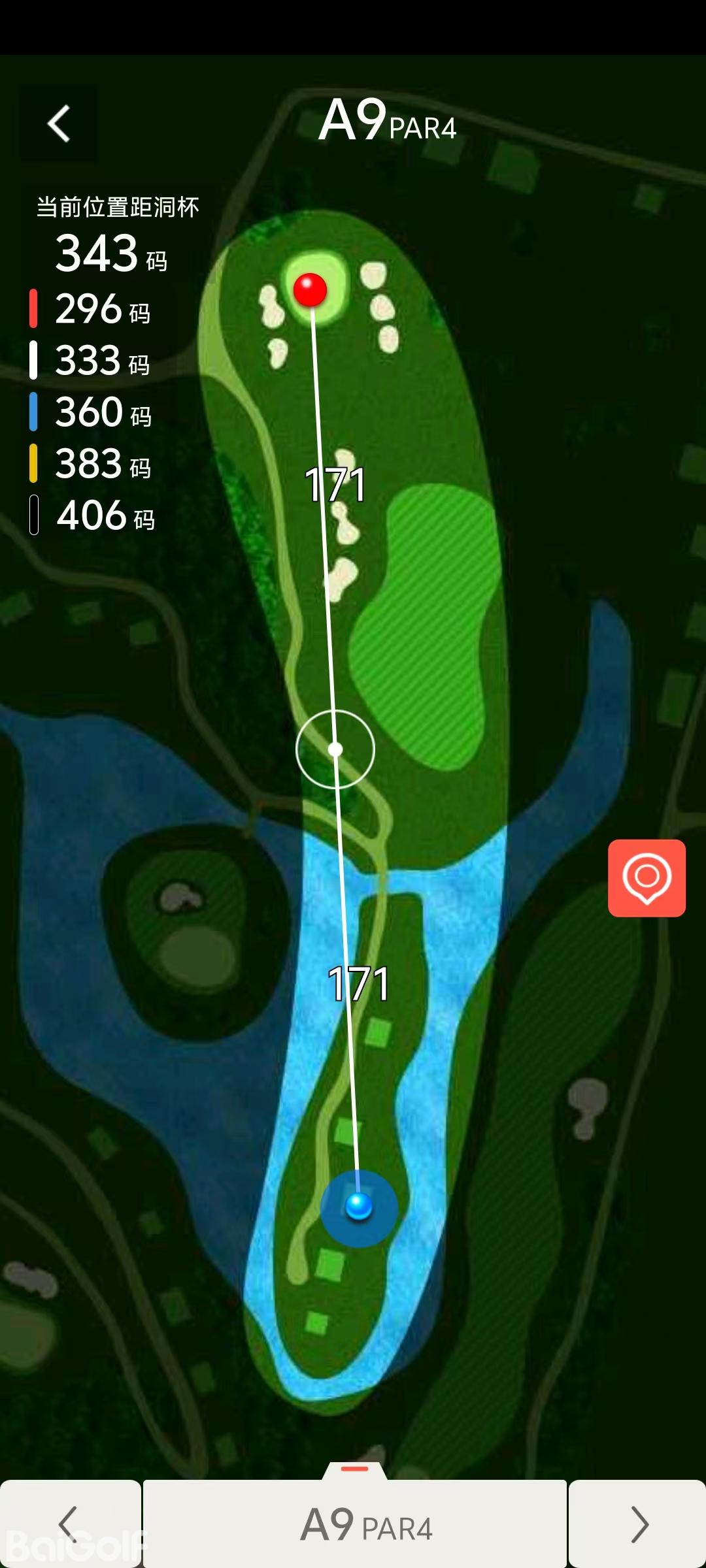706x1568 pixels.
Task: Tap the white circular aim target marker
Action: pyautogui.click(x=335, y=749)
